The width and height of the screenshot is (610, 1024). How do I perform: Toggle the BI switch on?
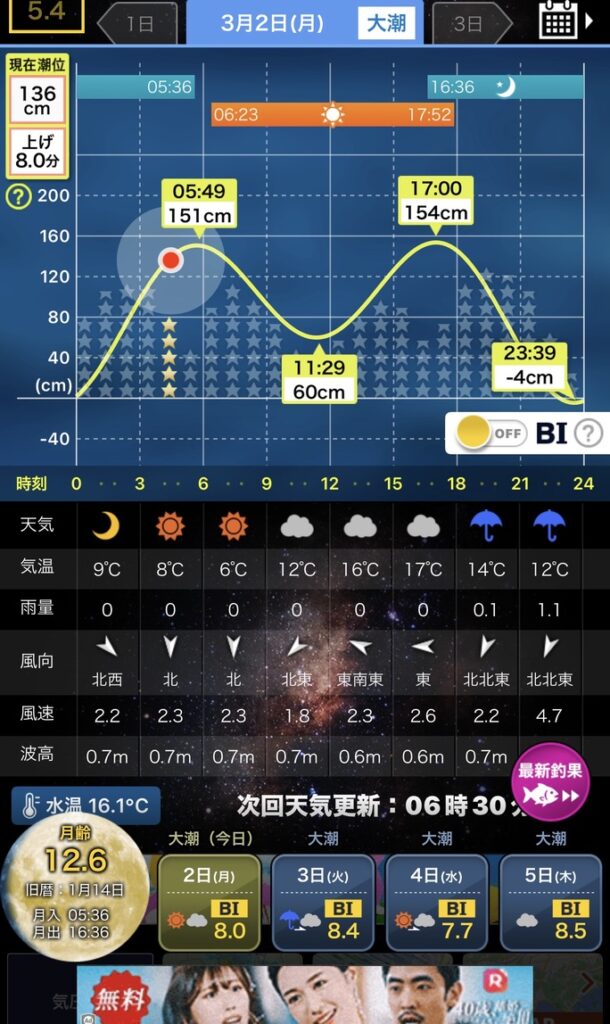click(x=488, y=433)
